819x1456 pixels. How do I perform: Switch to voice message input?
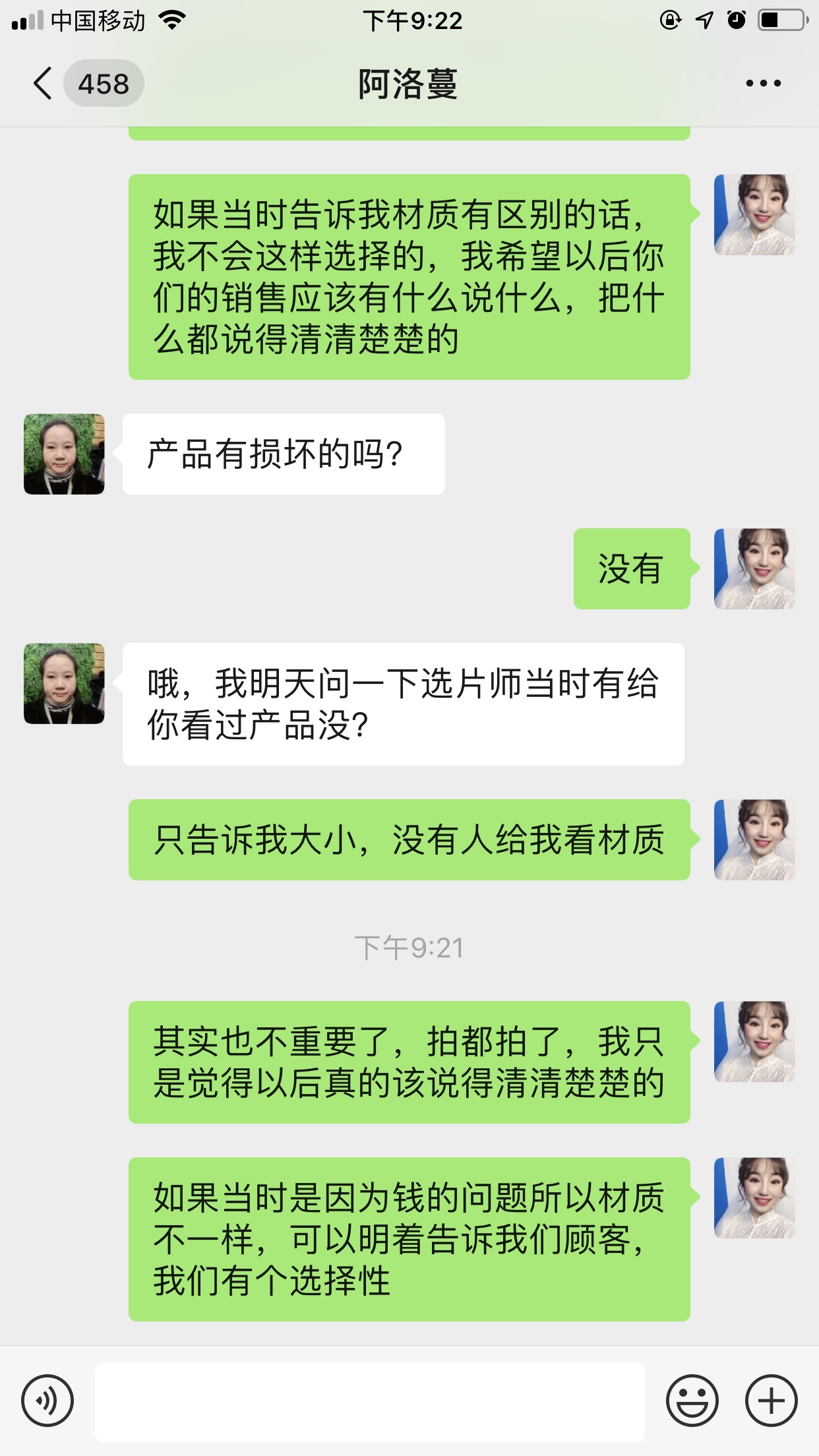tap(47, 1401)
